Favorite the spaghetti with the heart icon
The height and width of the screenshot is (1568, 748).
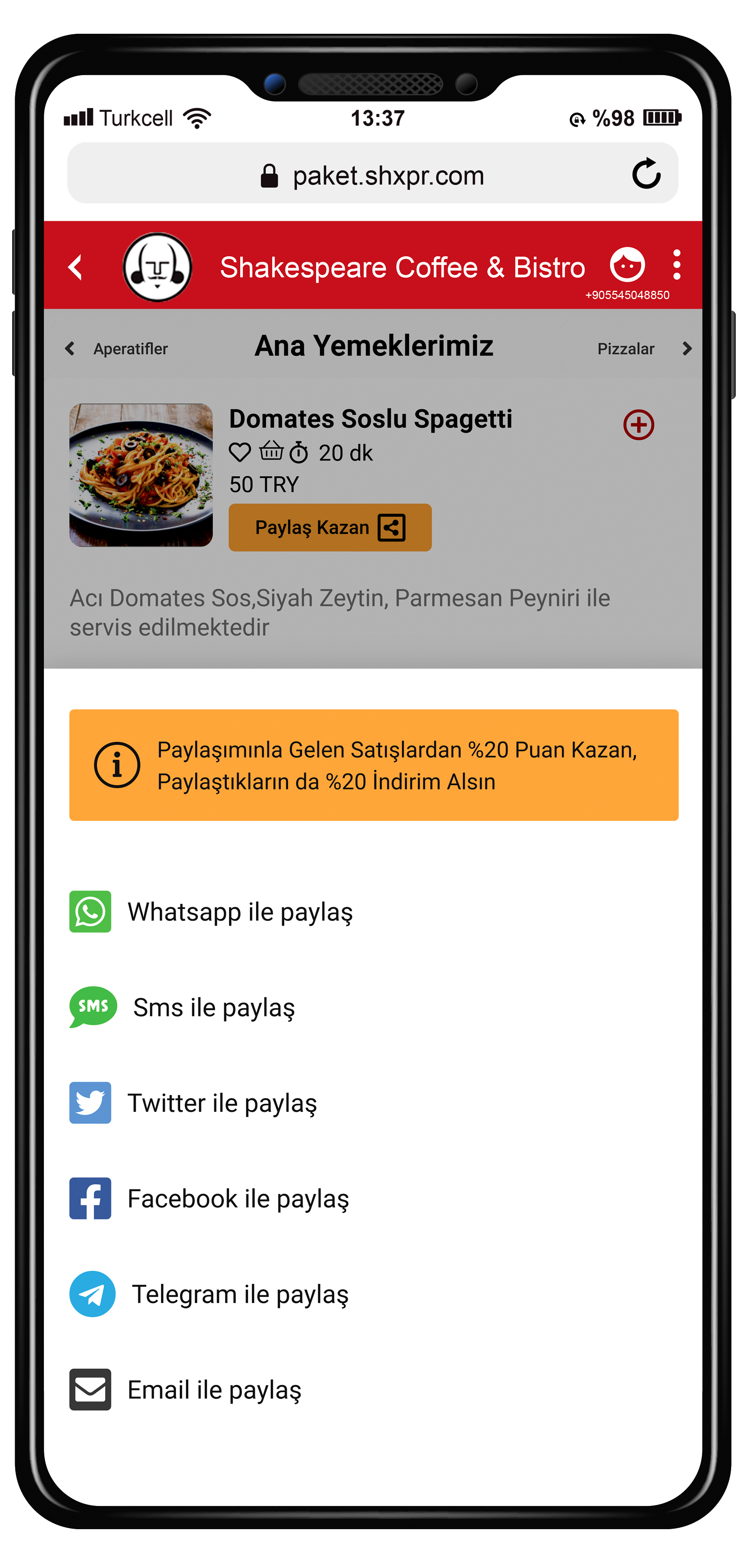click(240, 452)
